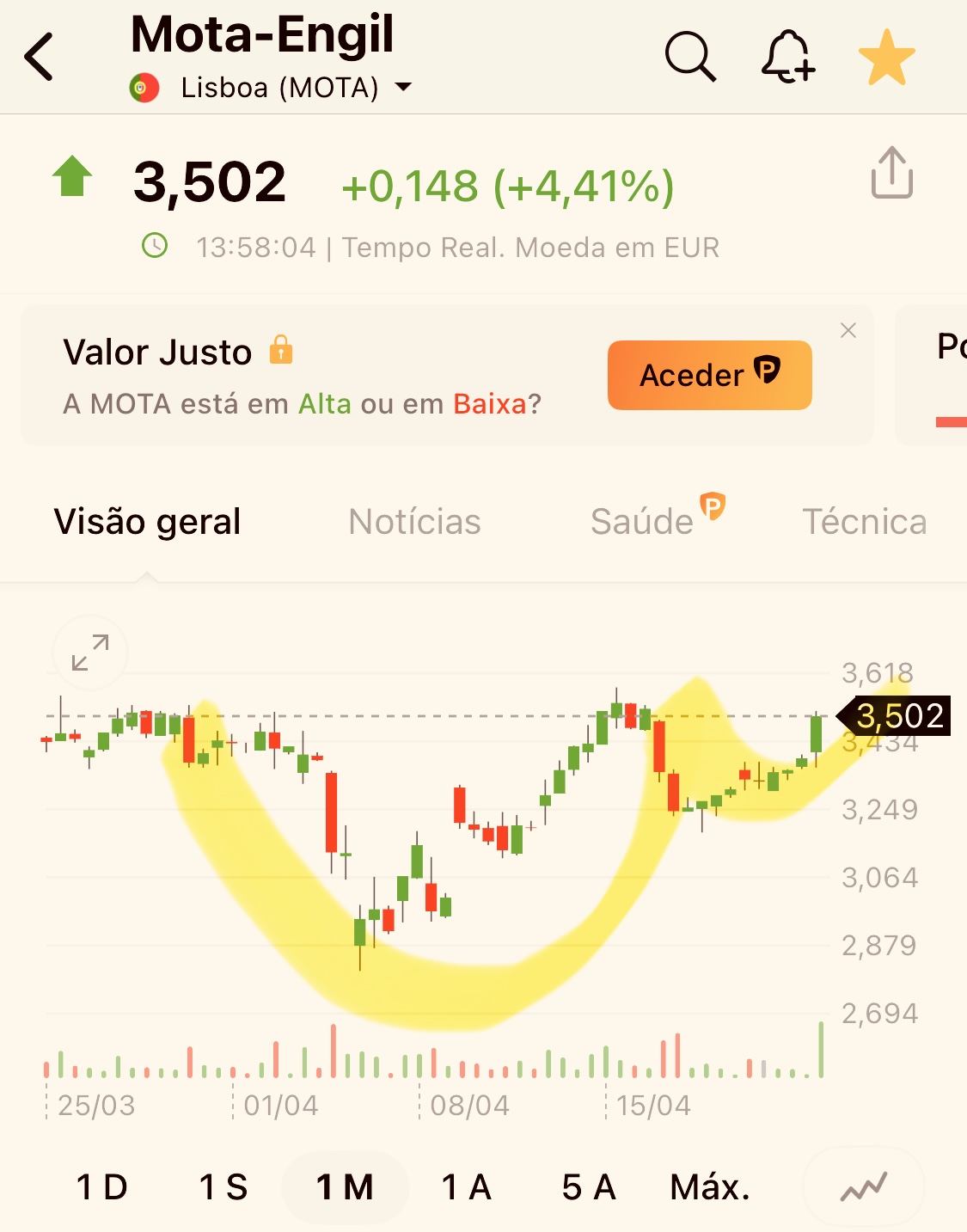Share this Mota-Engil quote

(891, 173)
